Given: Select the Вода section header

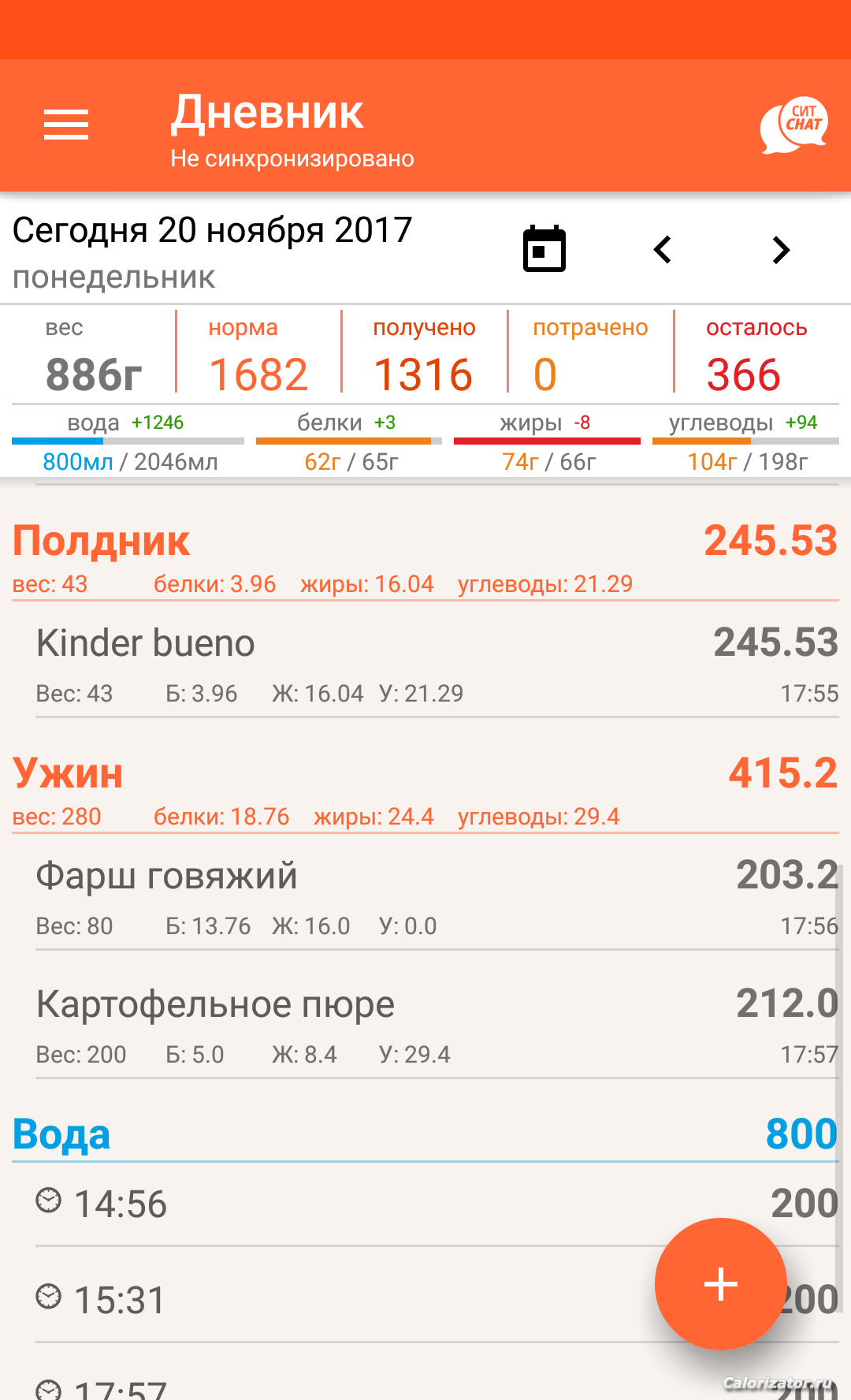Looking at the screenshot, I should click(x=425, y=1134).
